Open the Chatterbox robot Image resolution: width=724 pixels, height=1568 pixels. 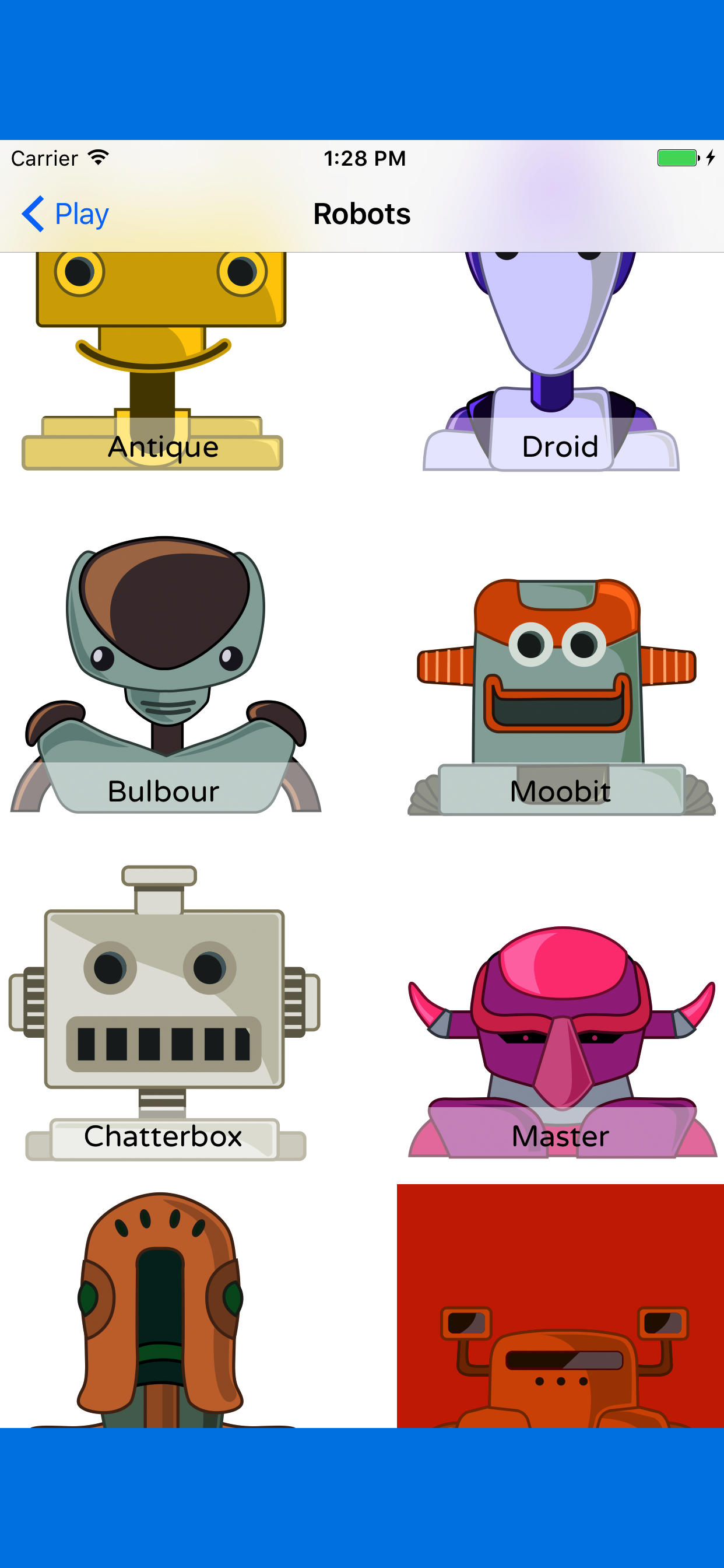click(x=163, y=1010)
